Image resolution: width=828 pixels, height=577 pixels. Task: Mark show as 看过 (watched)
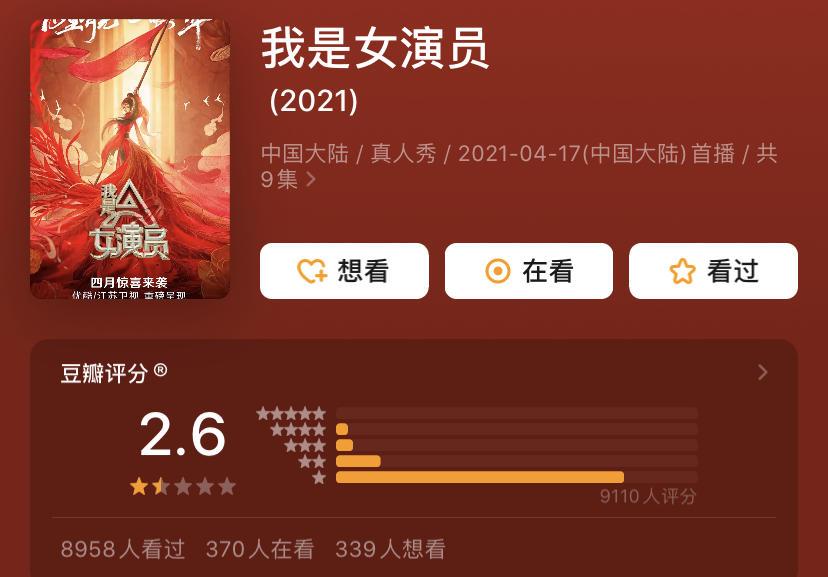tap(712, 271)
